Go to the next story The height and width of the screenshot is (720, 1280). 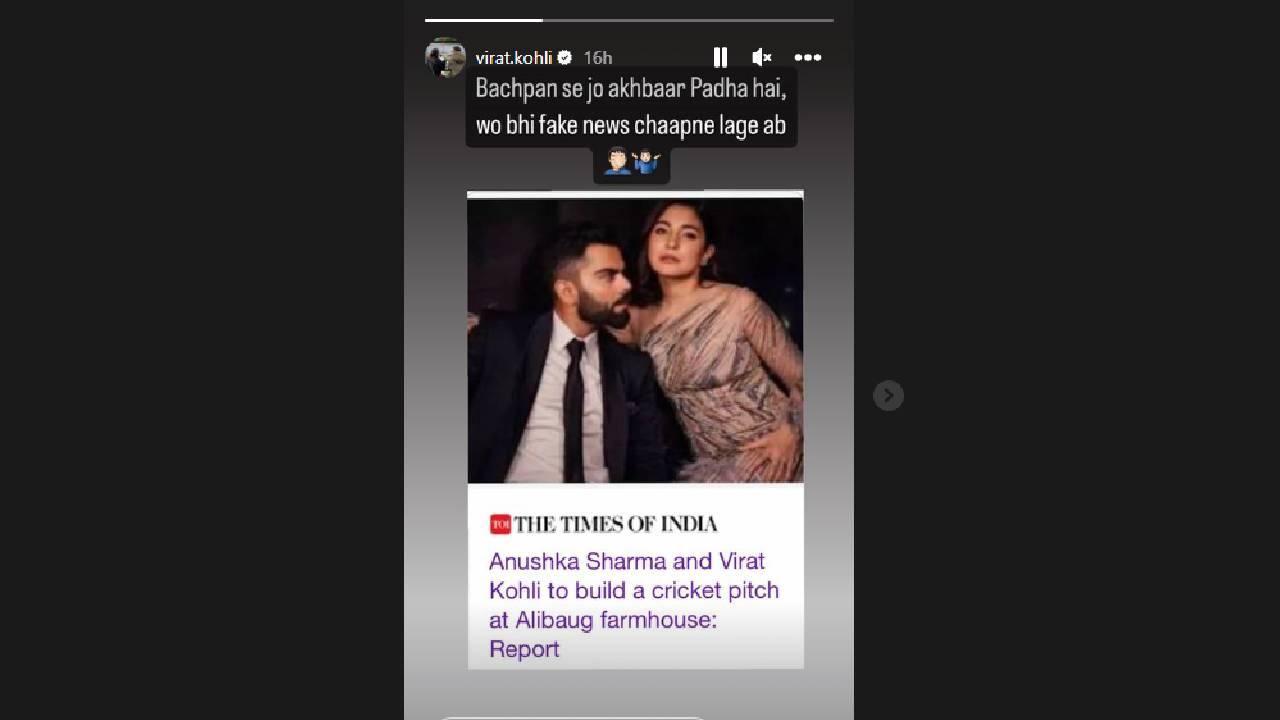[x=888, y=395]
